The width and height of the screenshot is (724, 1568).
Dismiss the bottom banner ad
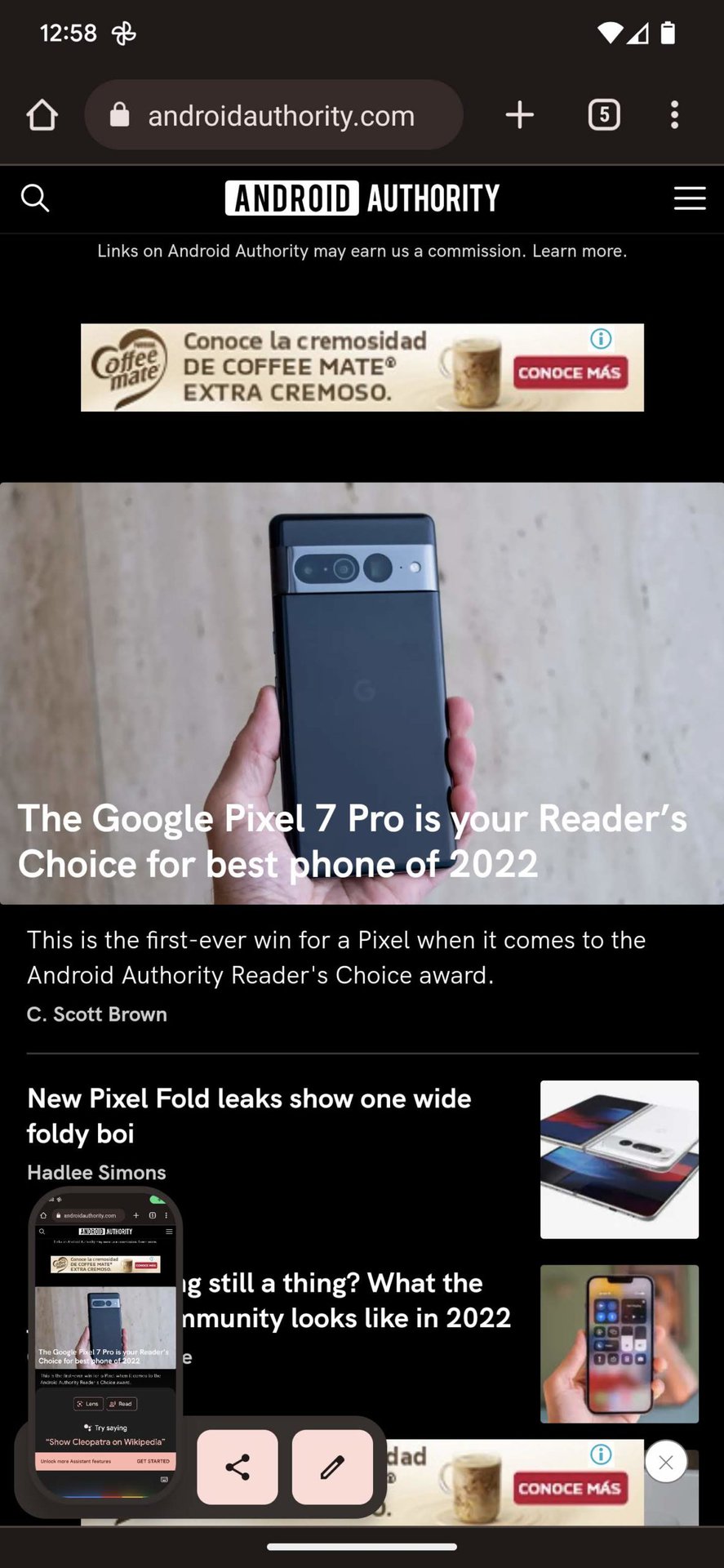(666, 1463)
